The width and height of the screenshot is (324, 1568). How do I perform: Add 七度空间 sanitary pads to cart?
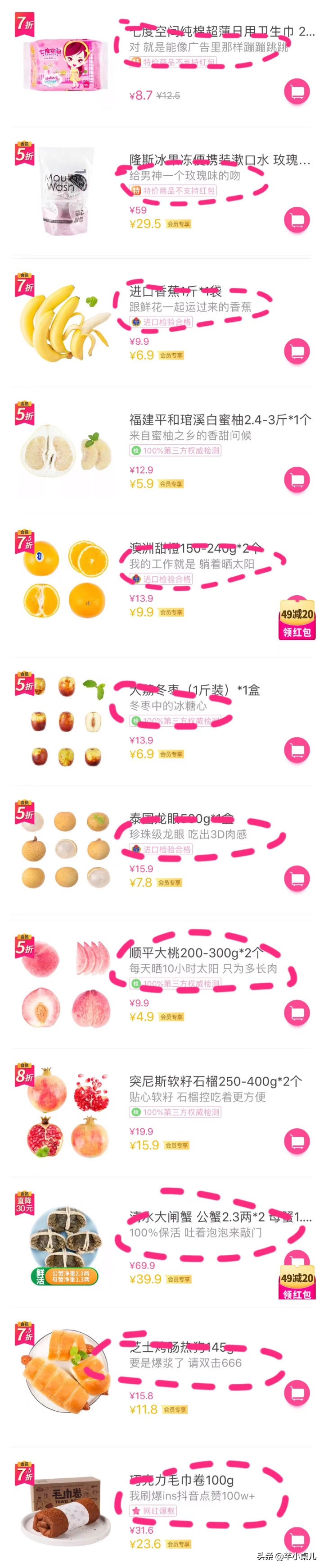(297, 92)
